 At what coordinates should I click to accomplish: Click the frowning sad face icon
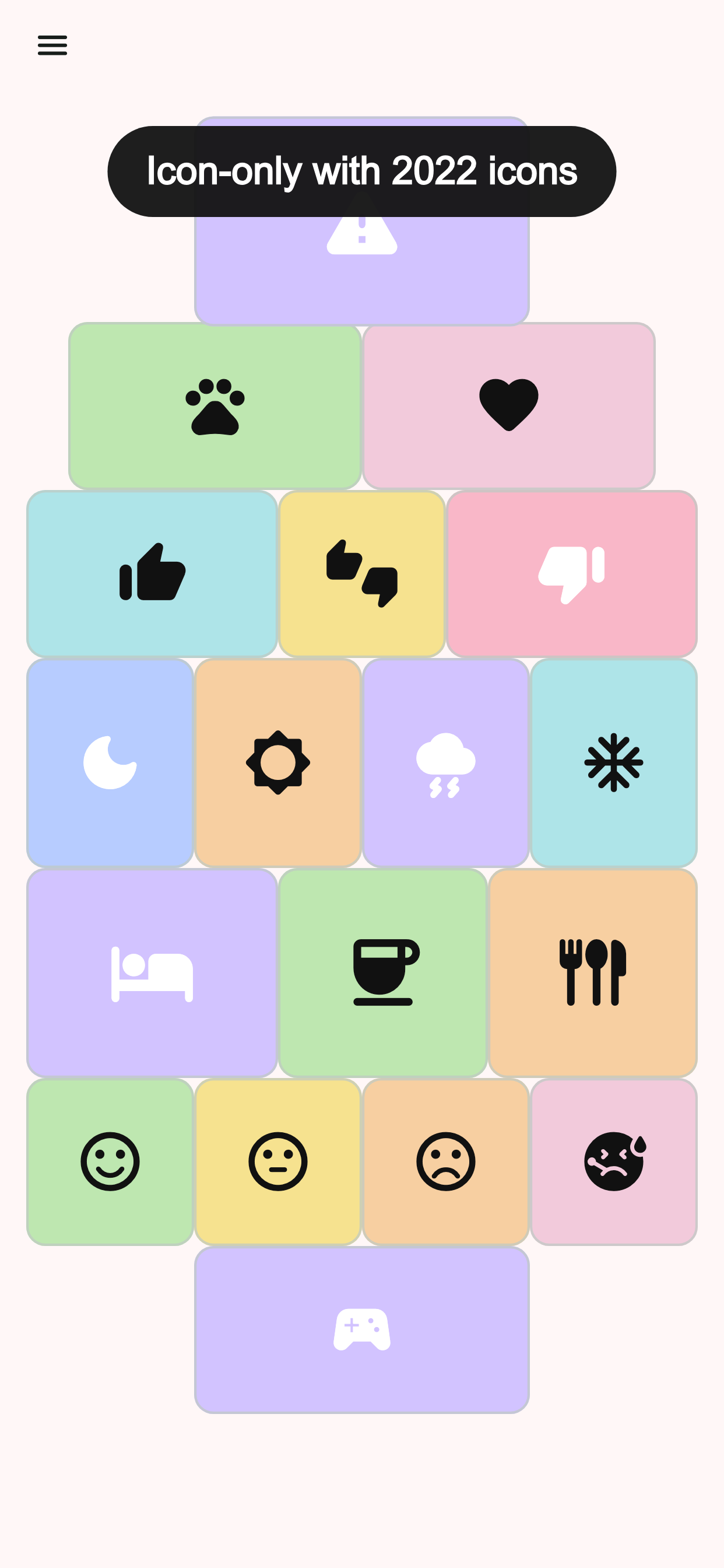pos(446,1160)
